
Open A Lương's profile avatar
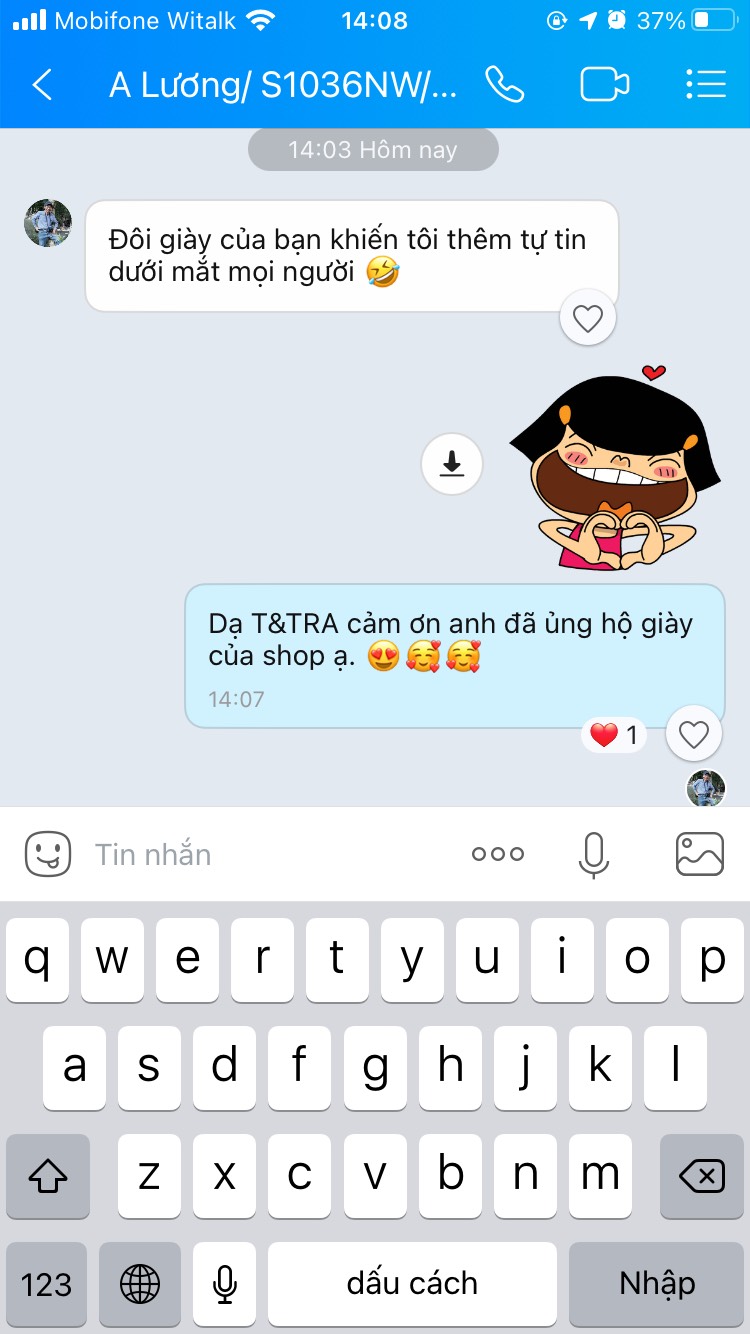click(48, 223)
